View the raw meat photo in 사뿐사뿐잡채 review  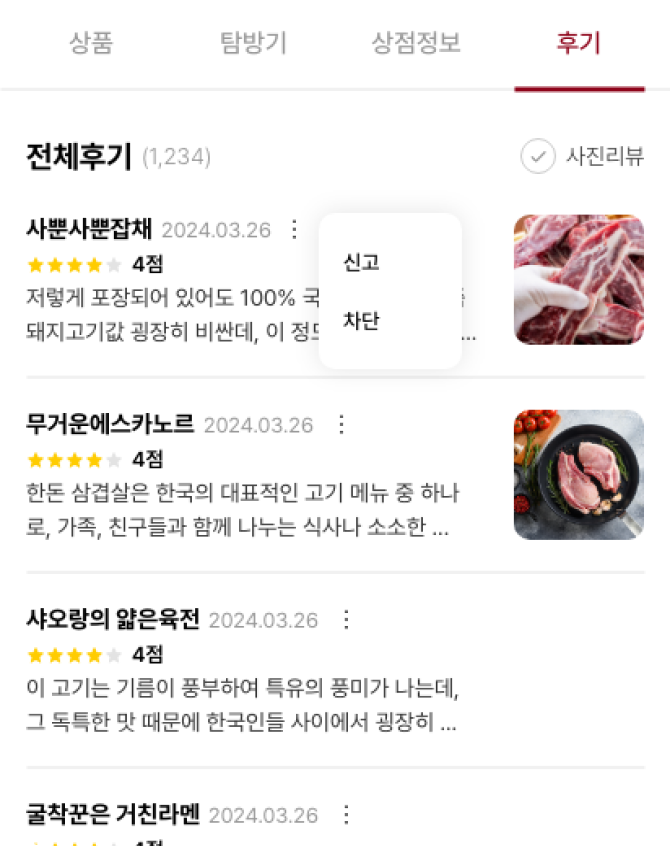coord(578,280)
